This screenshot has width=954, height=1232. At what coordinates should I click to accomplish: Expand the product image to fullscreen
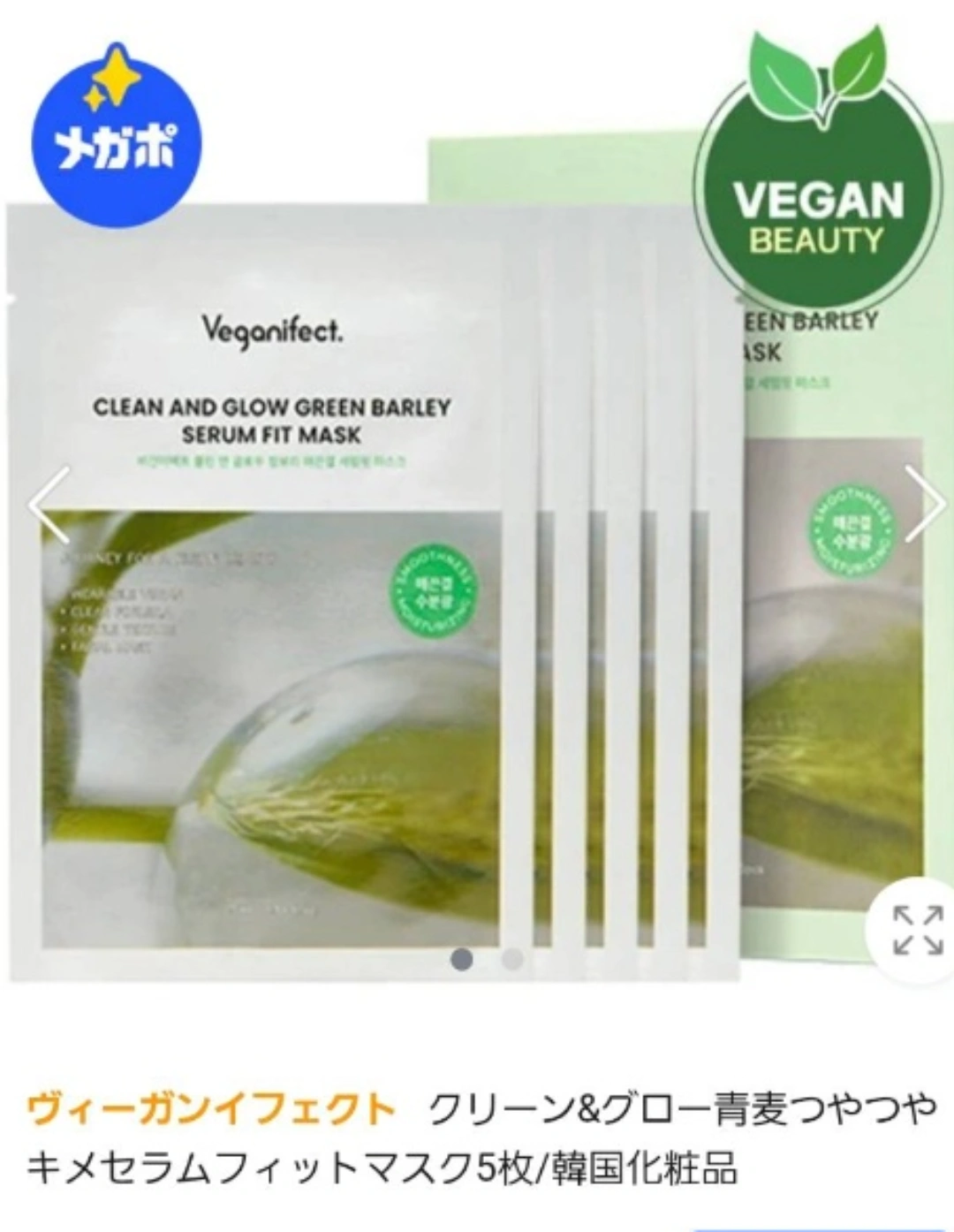(918, 932)
